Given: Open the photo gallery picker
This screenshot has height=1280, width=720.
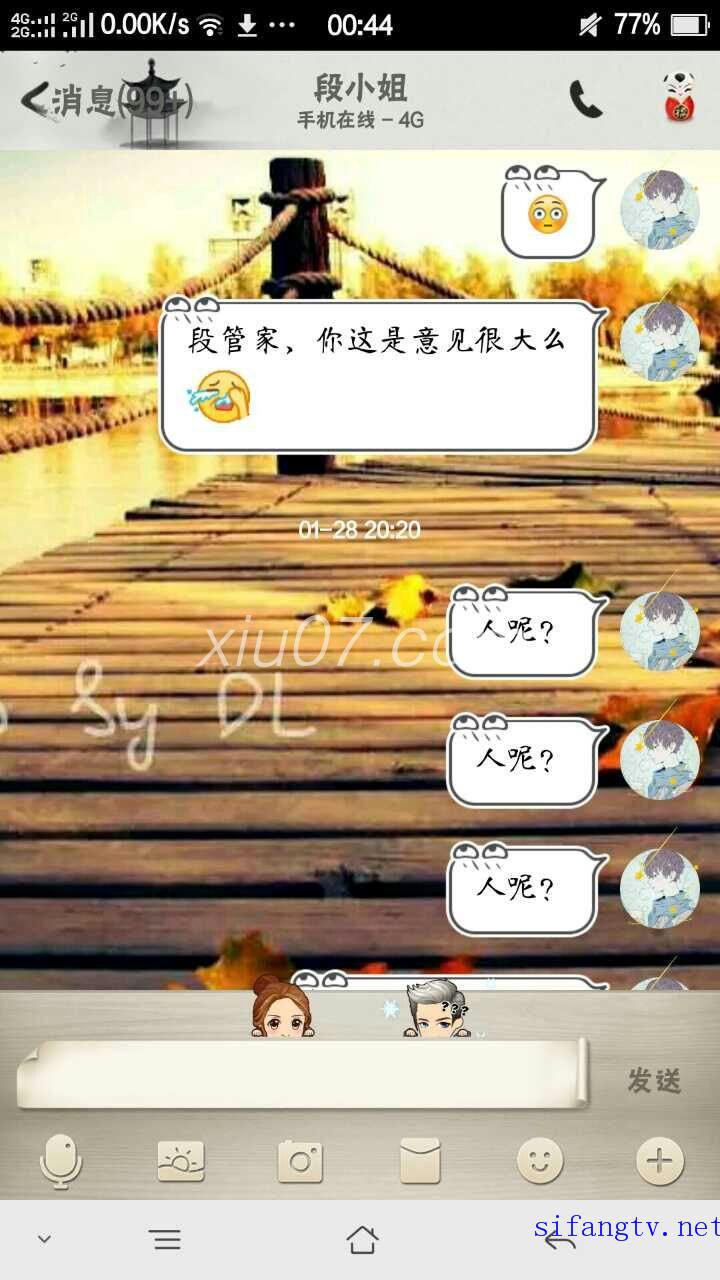Looking at the screenshot, I should [x=181, y=1161].
